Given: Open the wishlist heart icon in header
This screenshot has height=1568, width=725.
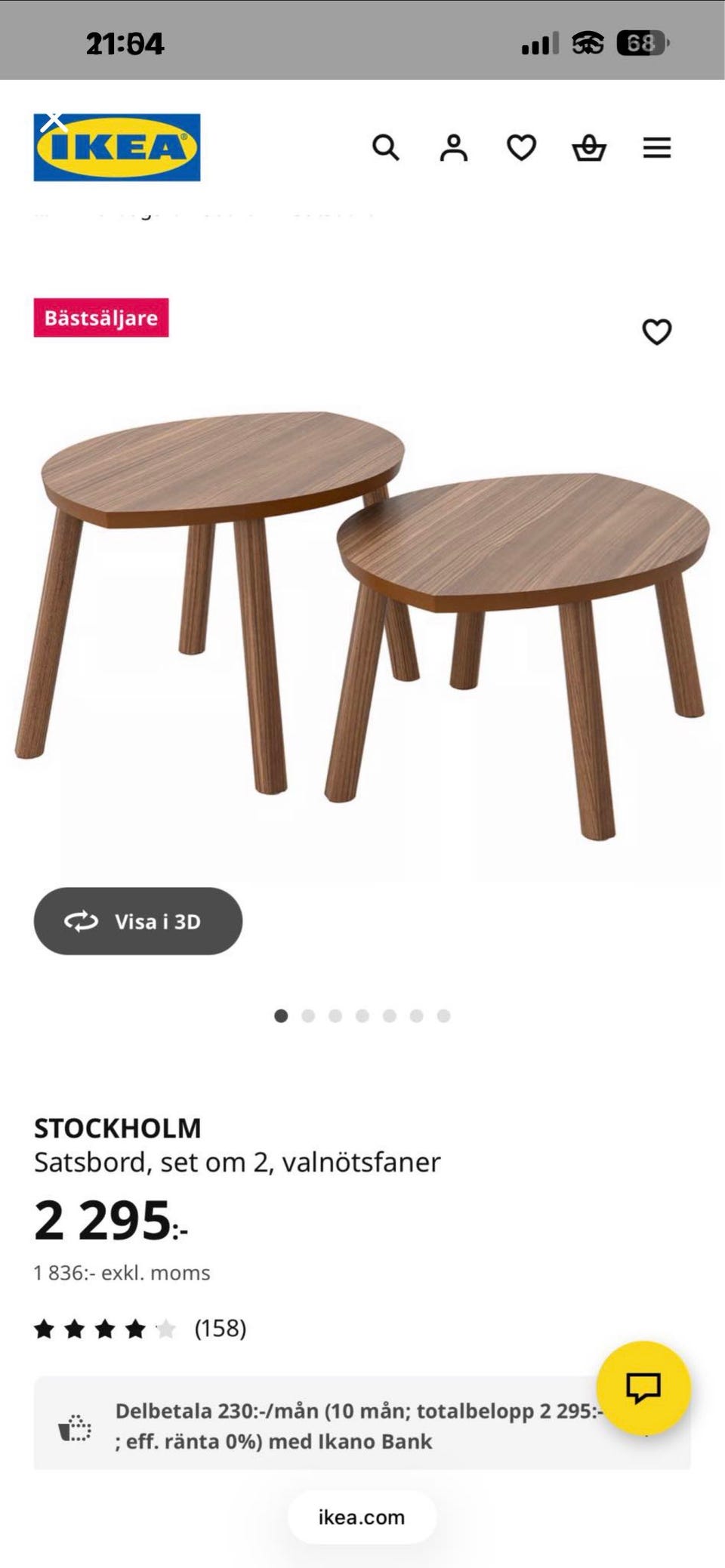Looking at the screenshot, I should click(x=521, y=148).
